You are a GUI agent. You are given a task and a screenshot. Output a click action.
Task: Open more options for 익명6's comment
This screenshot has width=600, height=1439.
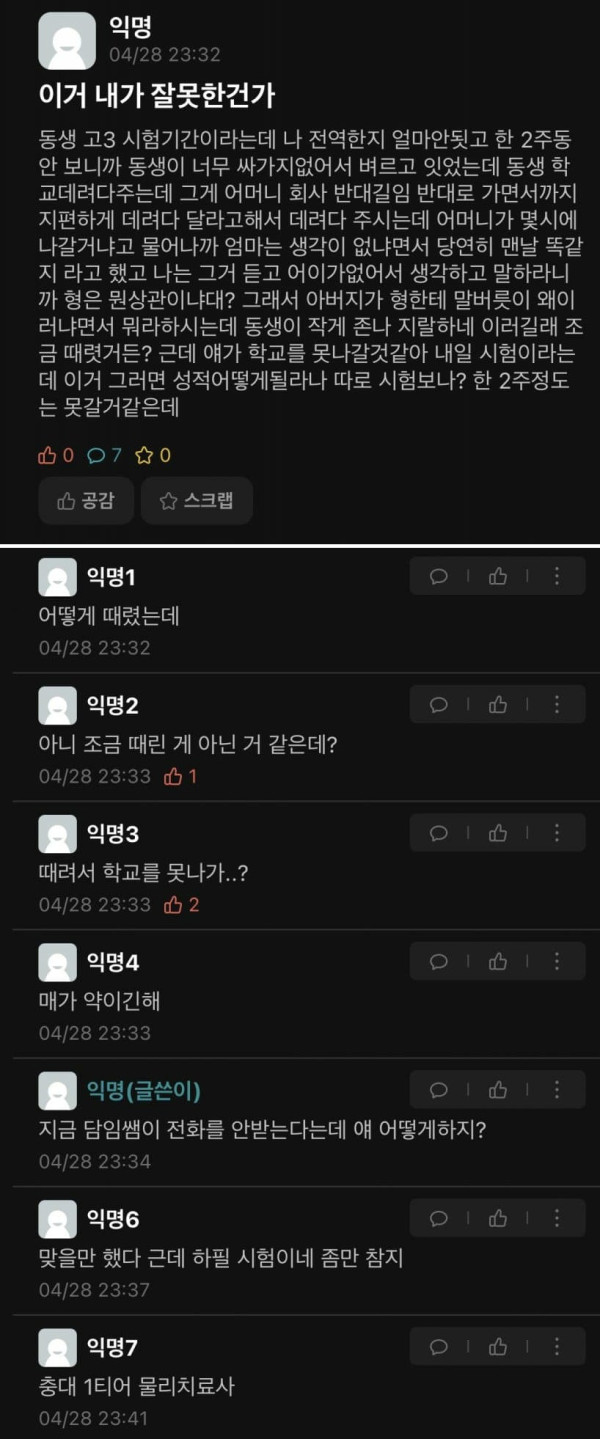(557, 1218)
